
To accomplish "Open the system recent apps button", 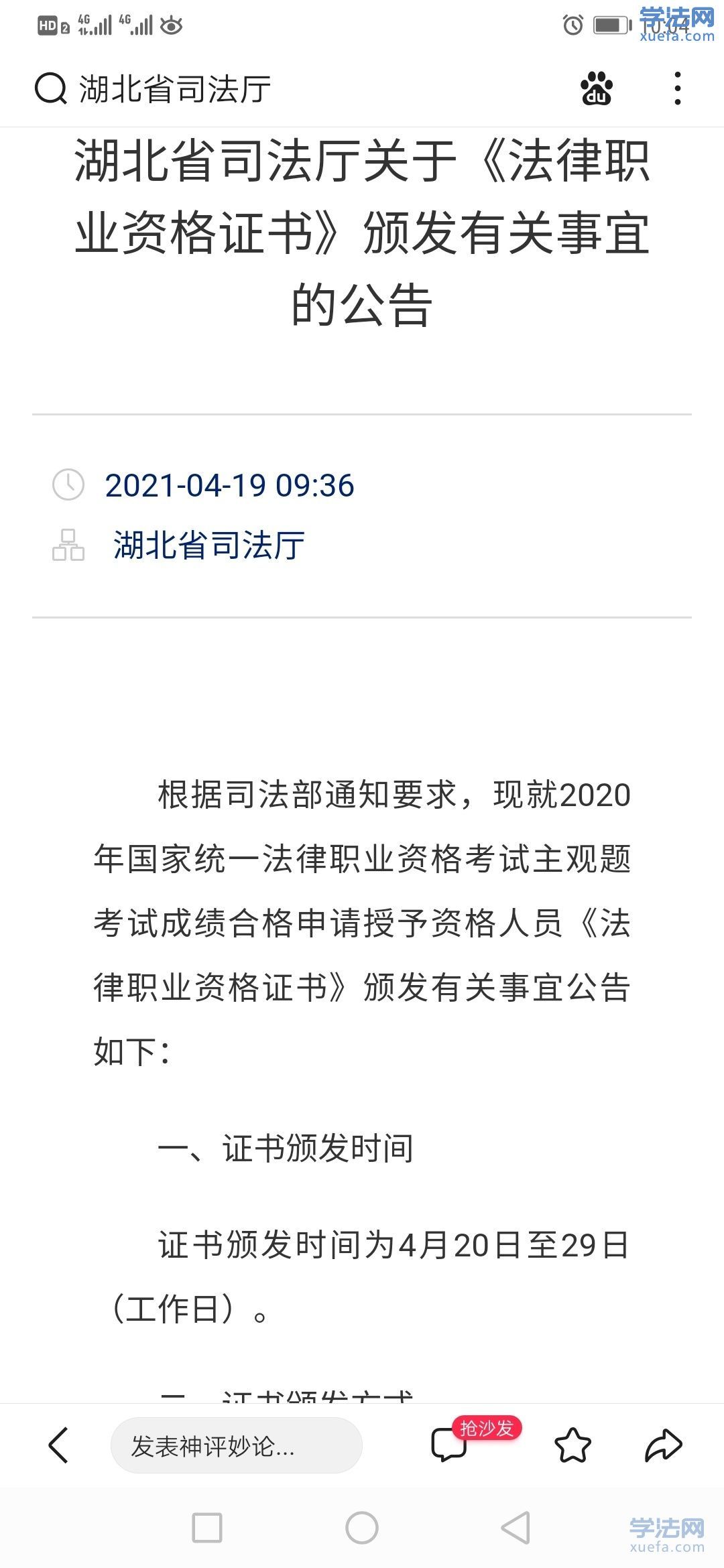I will click(x=207, y=1528).
